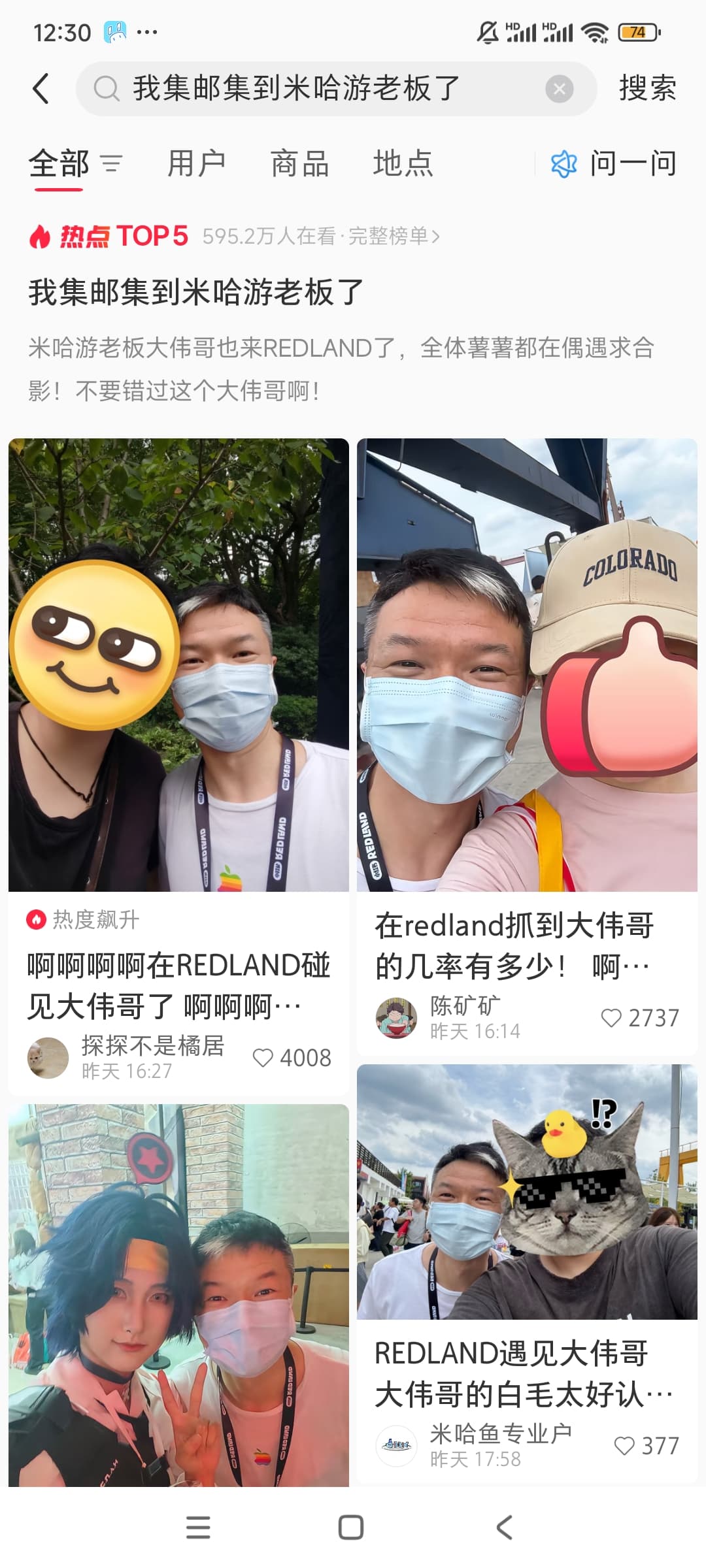Tap the 搜索 button
706x1568 pixels.
point(647,88)
